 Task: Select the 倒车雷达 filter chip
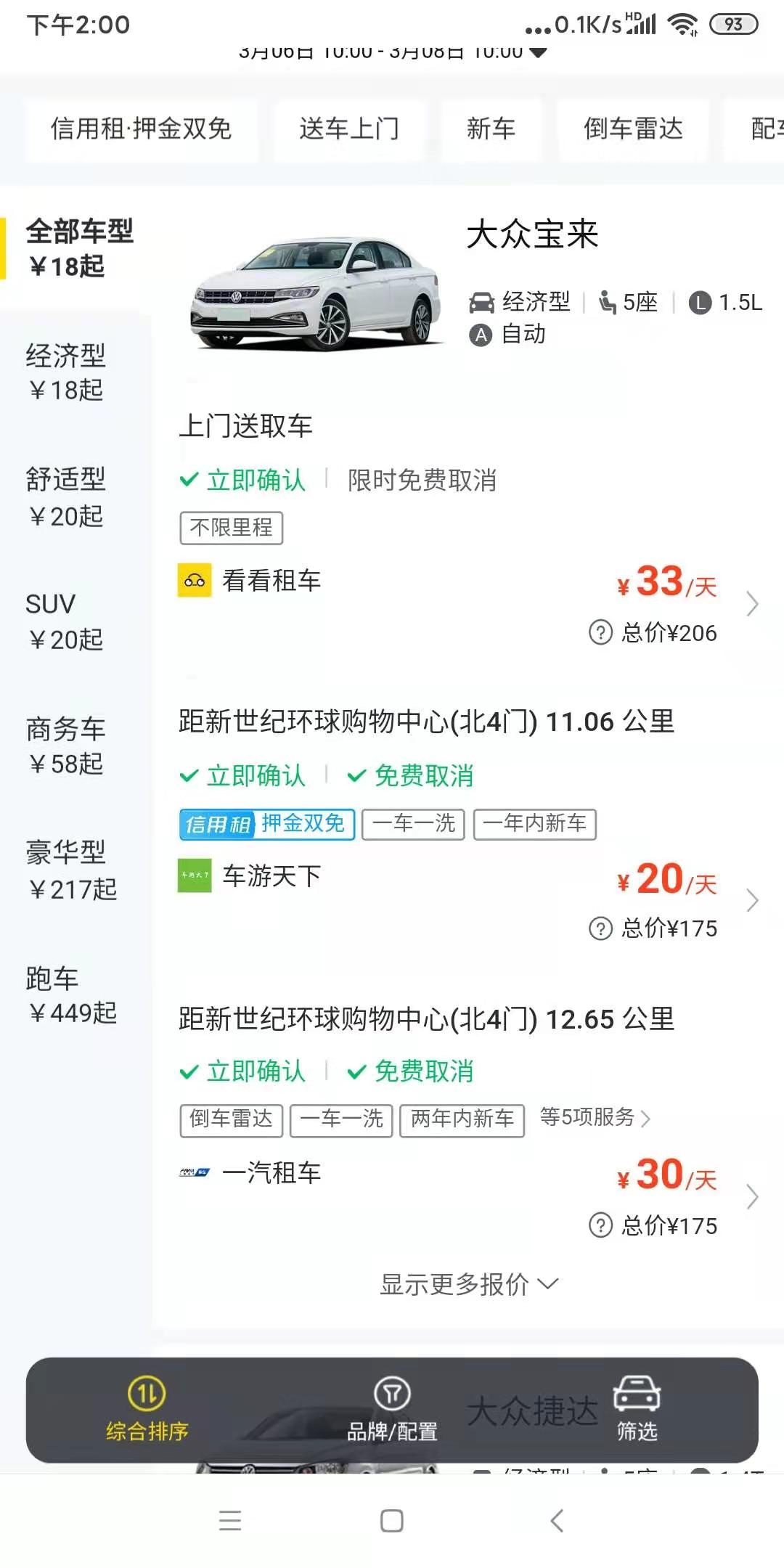pos(633,129)
